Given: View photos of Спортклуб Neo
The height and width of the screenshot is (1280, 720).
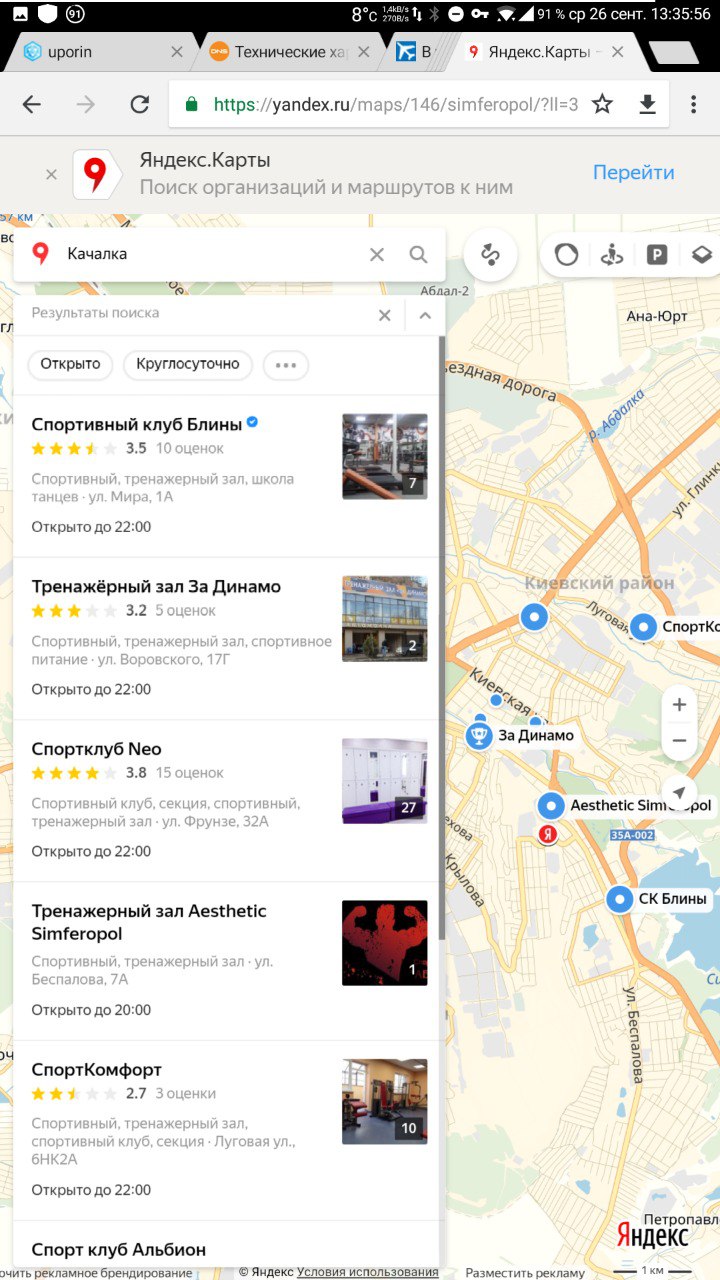Looking at the screenshot, I should (x=384, y=780).
